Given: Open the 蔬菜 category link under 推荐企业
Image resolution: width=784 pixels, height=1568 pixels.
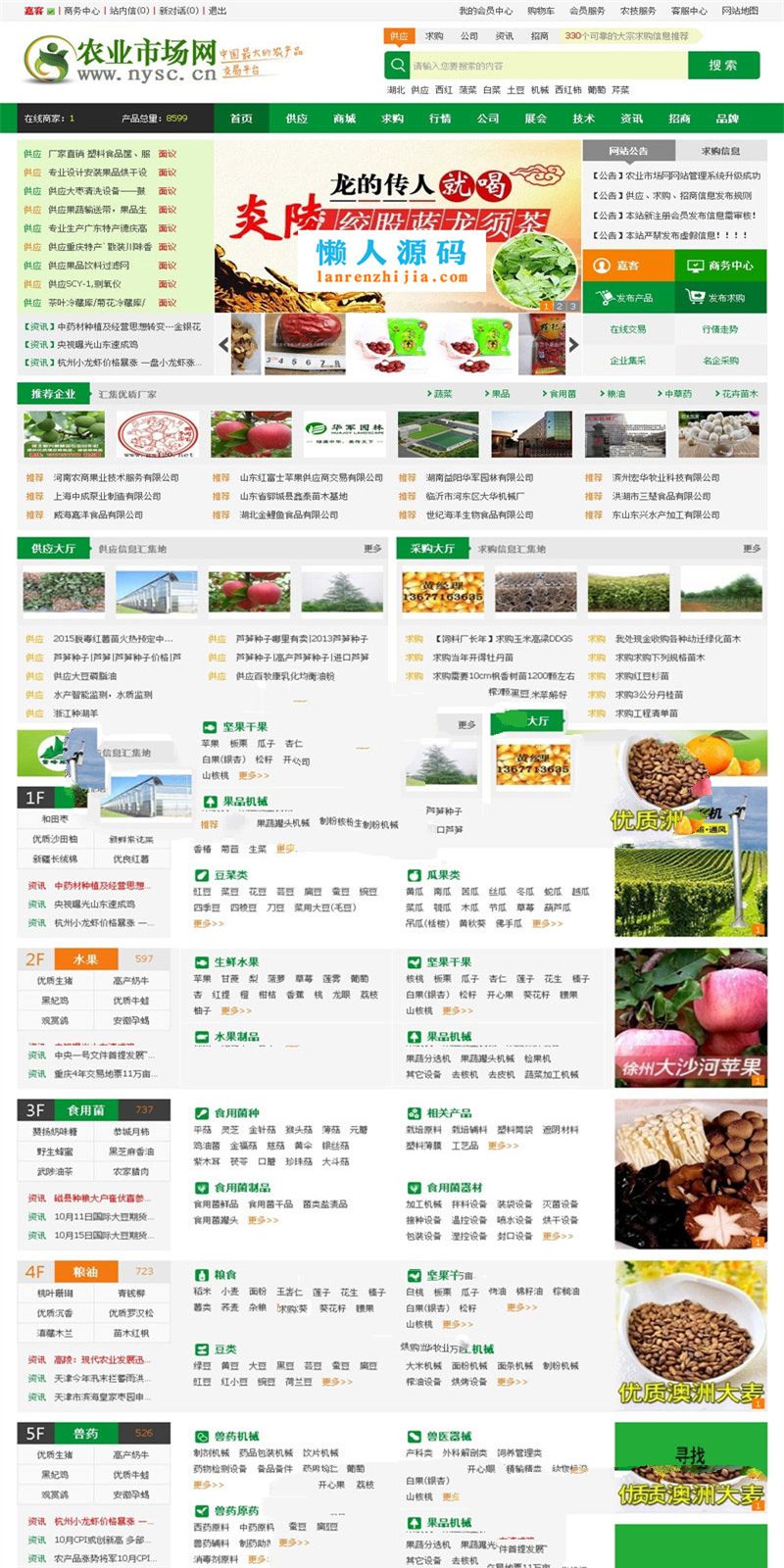Looking at the screenshot, I should (x=440, y=394).
